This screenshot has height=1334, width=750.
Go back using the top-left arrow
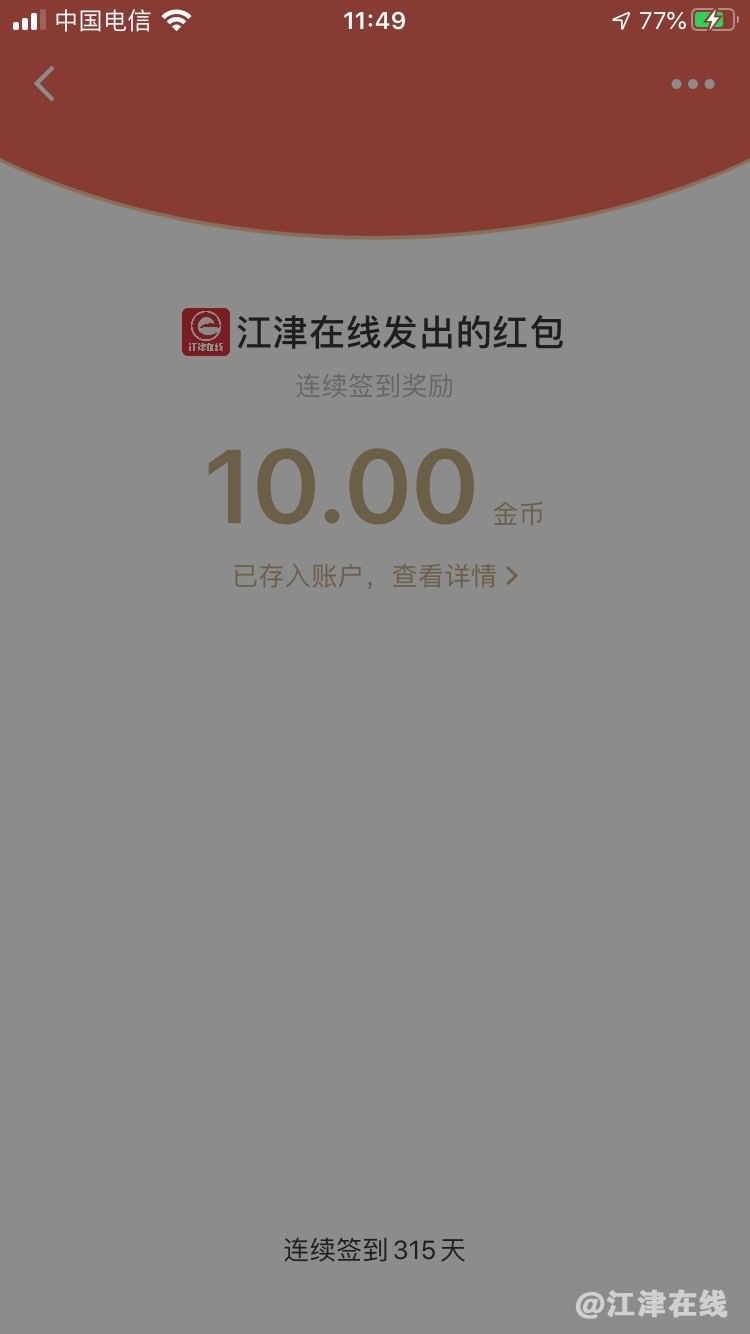point(44,84)
